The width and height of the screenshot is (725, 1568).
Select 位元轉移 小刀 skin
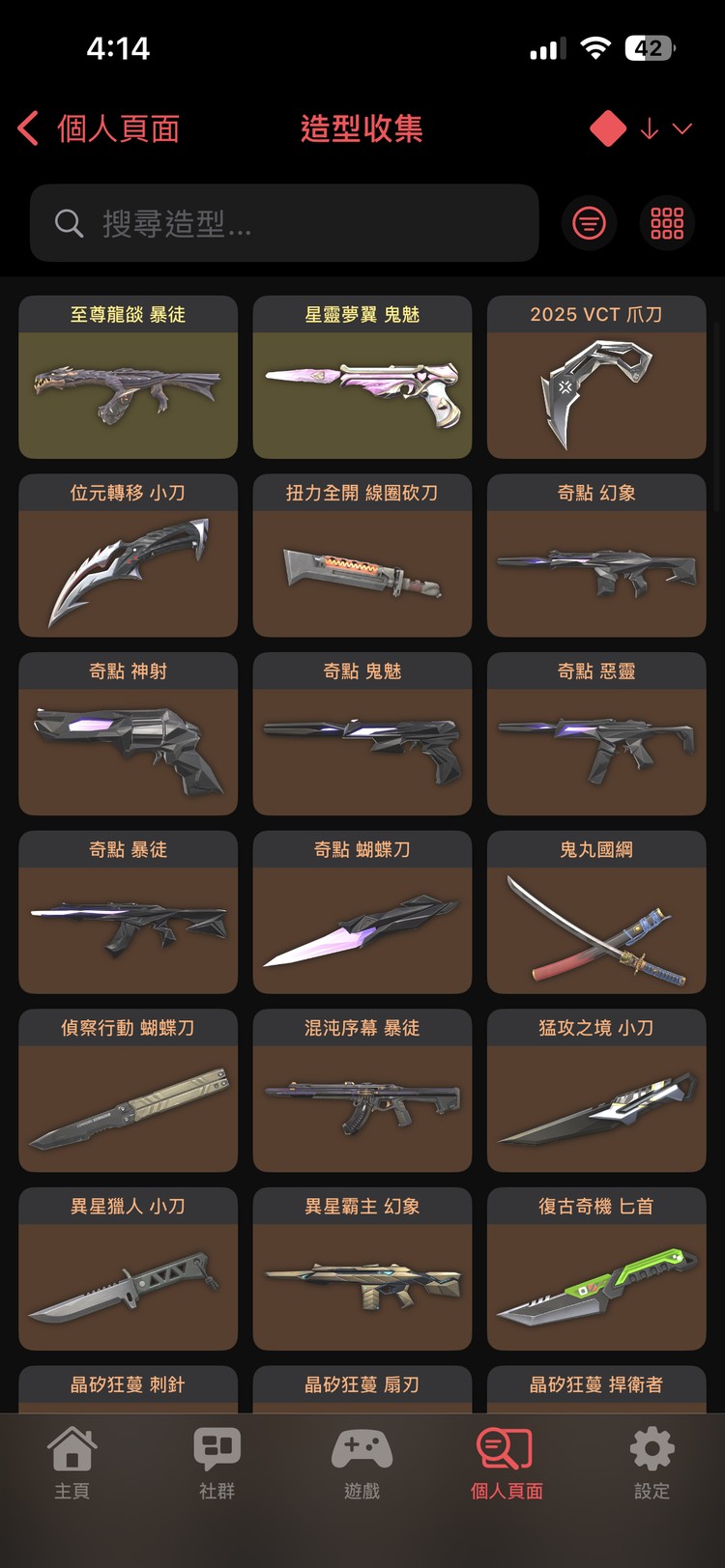pyautogui.click(x=128, y=556)
